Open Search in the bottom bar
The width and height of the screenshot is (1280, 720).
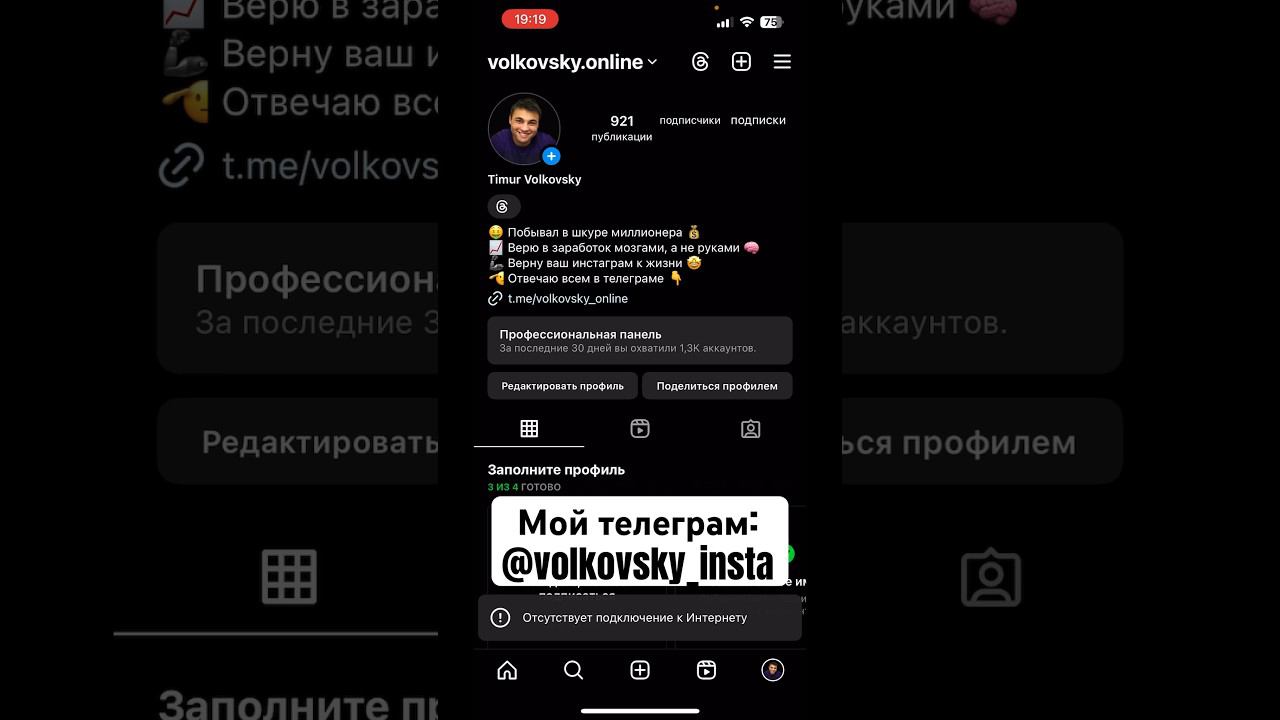point(573,670)
